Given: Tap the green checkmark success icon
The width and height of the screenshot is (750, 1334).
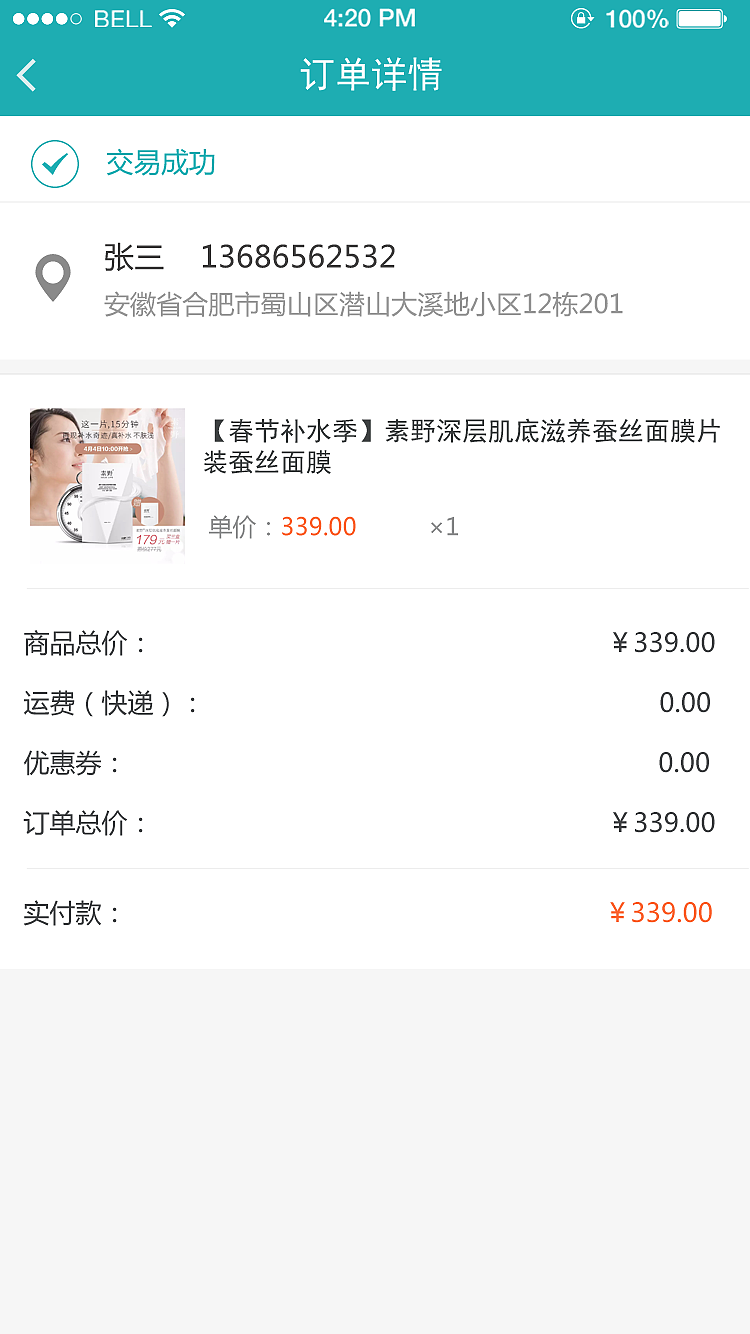Looking at the screenshot, I should click(55, 161).
